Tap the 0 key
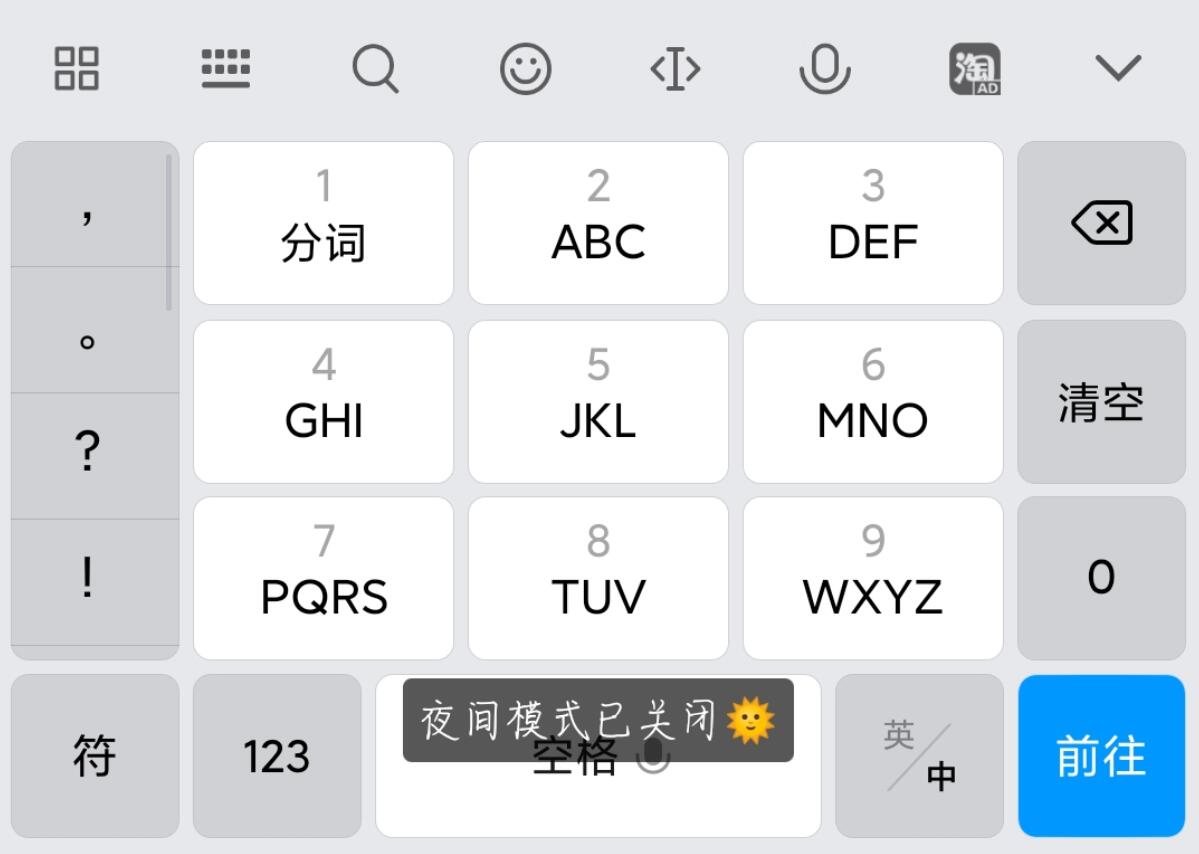The image size is (1199, 854). [x=1101, y=578]
